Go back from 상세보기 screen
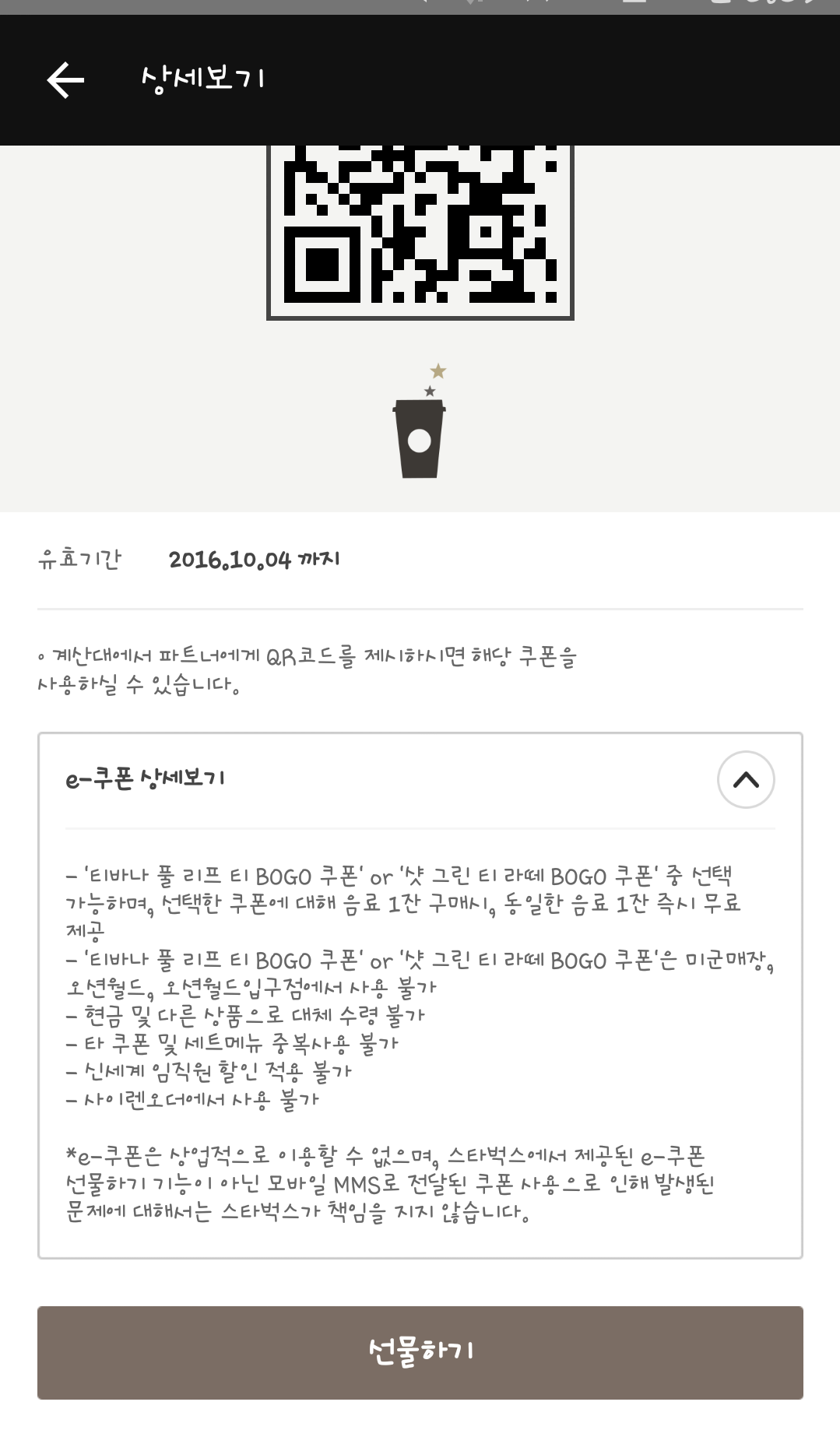 [x=65, y=79]
